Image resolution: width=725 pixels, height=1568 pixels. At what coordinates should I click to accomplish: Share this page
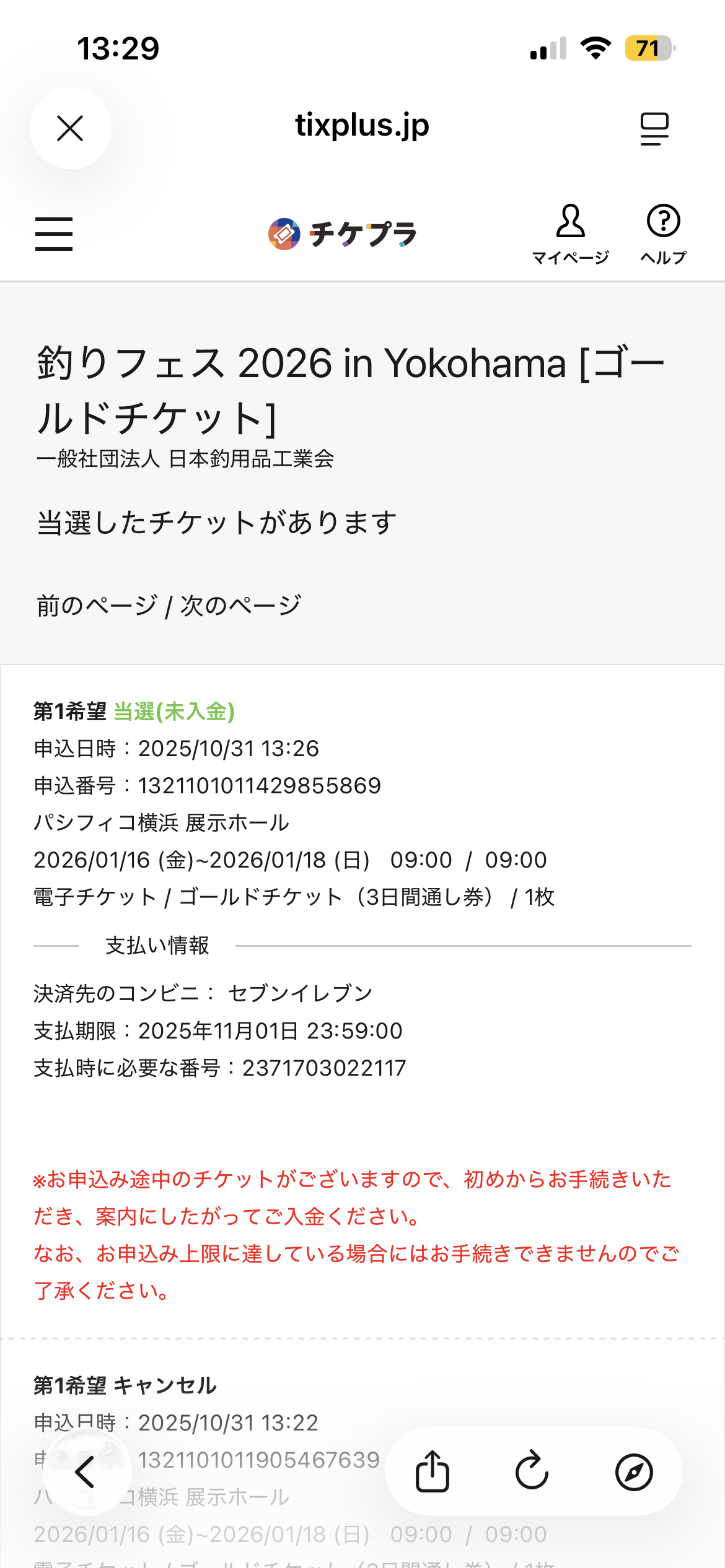pyautogui.click(x=432, y=1471)
